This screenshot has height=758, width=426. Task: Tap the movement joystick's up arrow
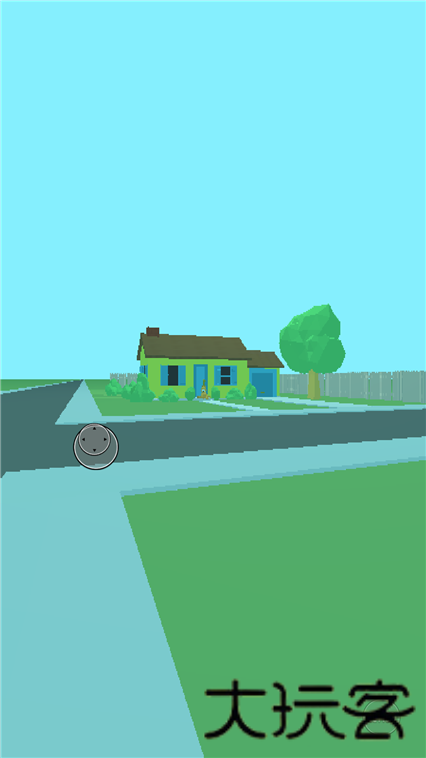tap(94, 428)
